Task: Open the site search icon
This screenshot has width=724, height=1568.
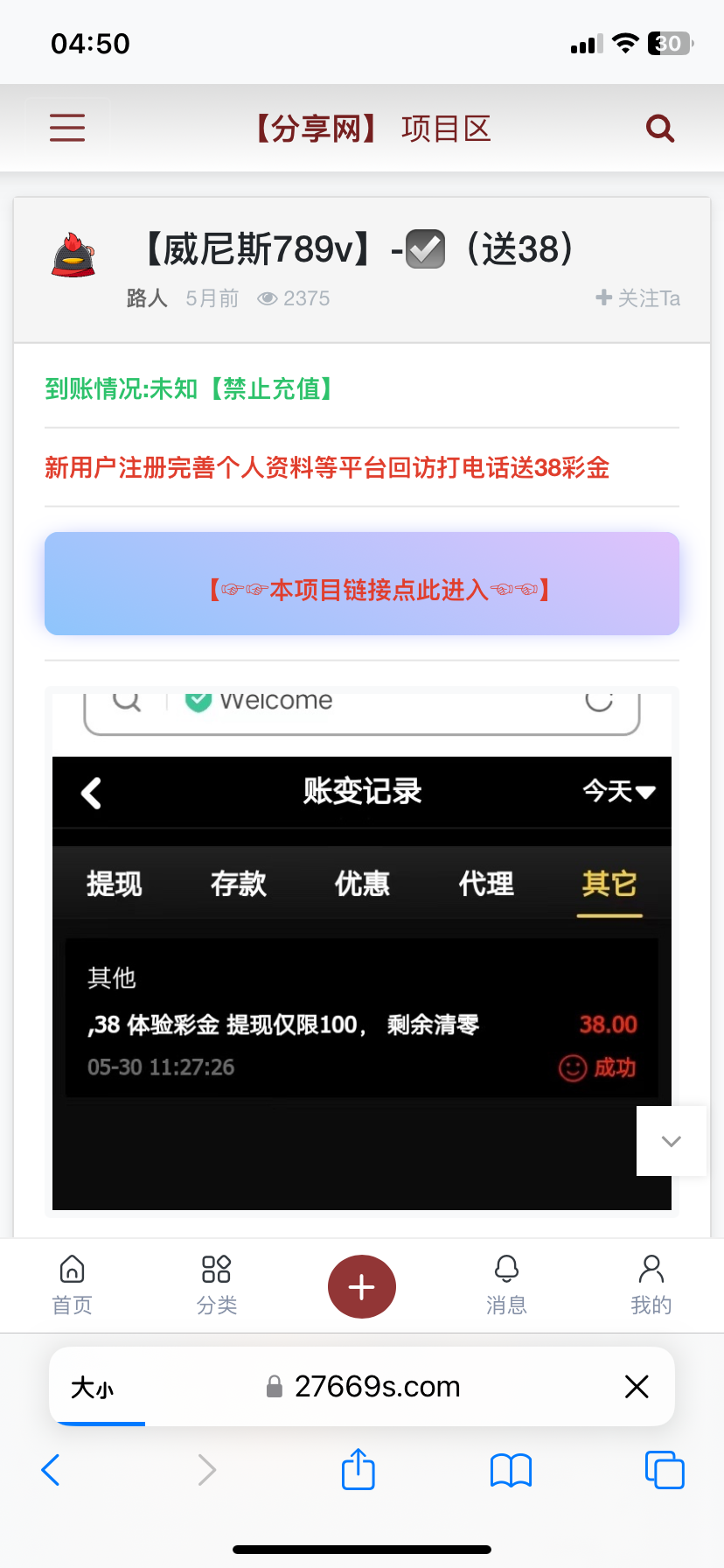Action: point(660,129)
